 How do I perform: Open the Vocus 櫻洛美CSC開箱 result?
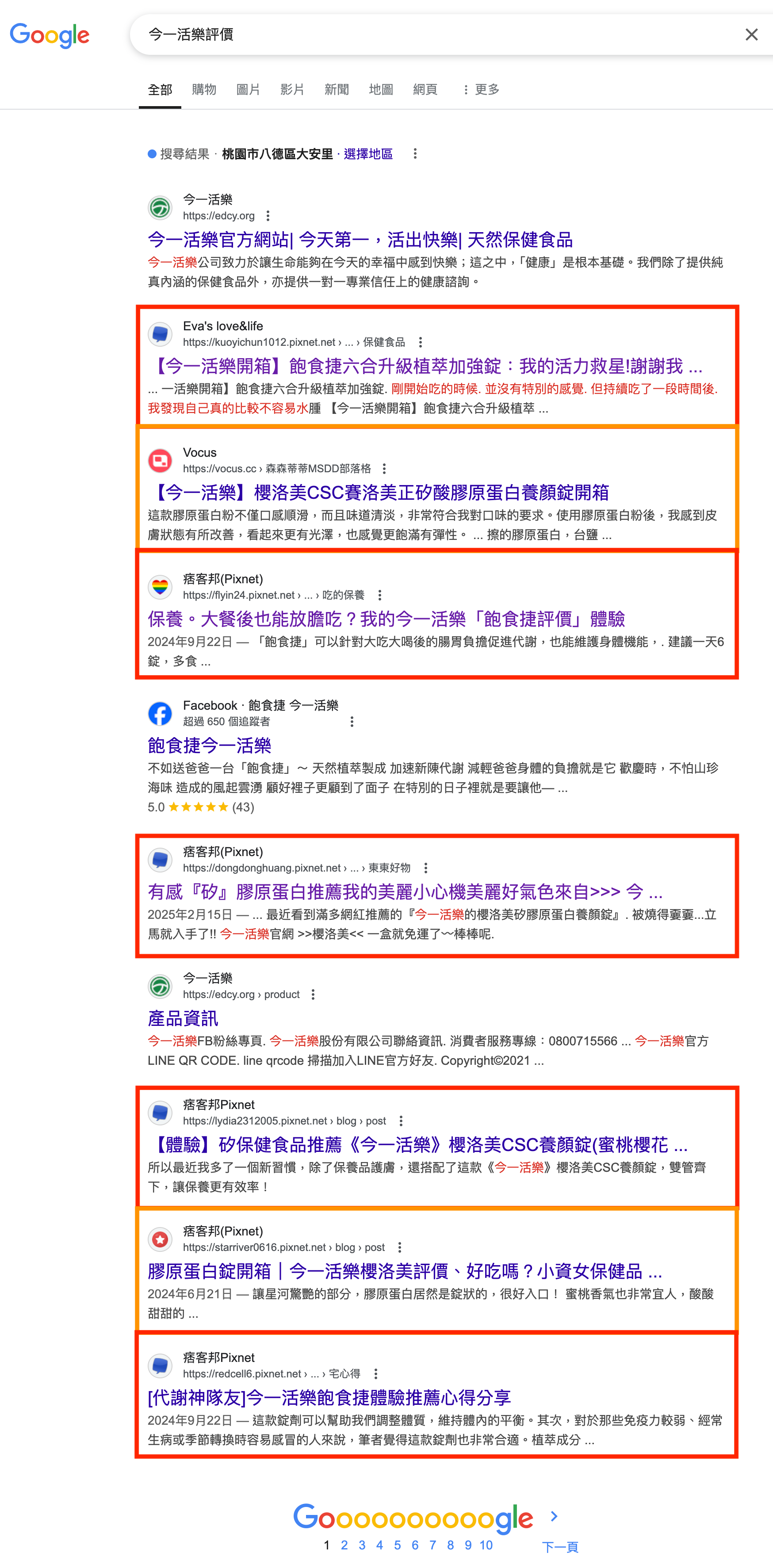point(378,493)
